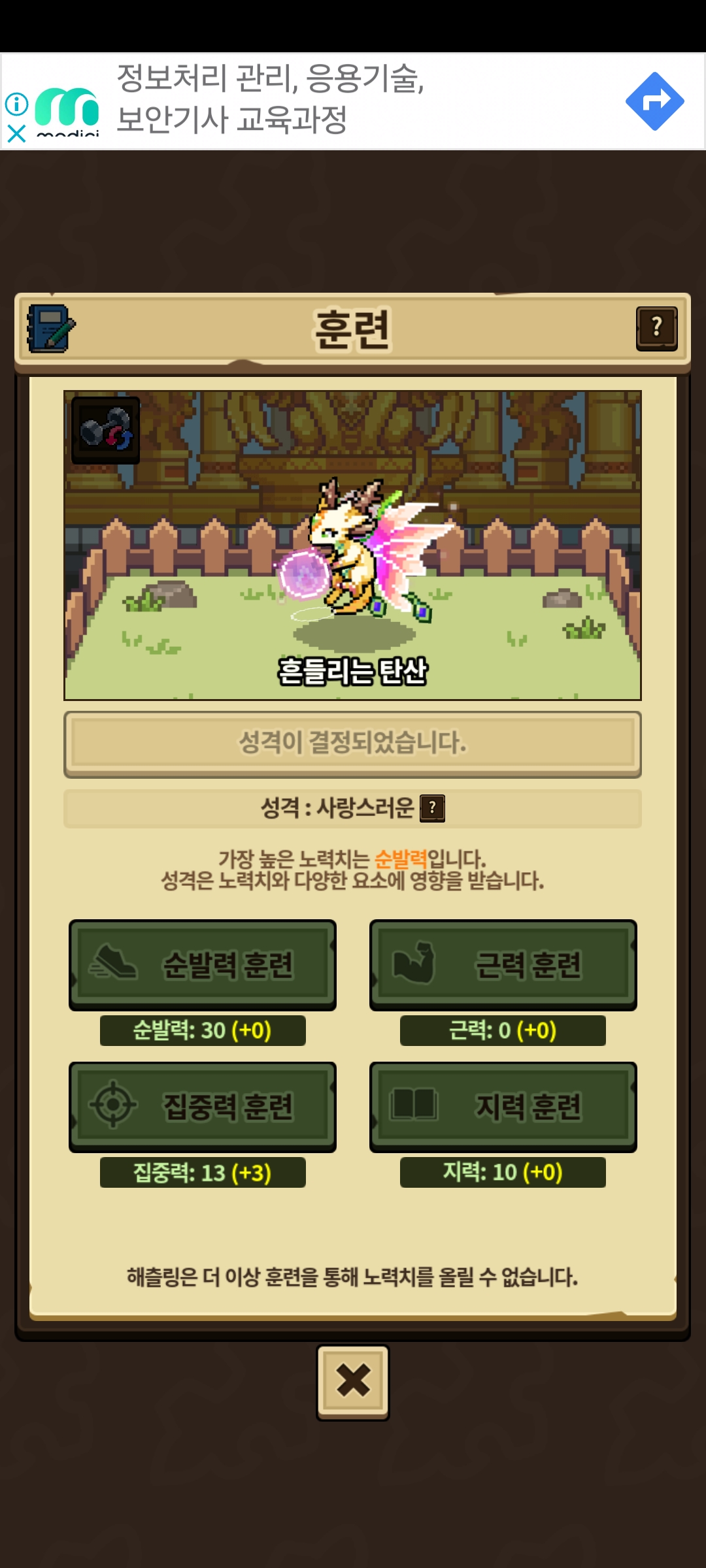Viewport: 706px width, 1568px height.
Task: Select 근력 훈련 button
Action: 503,964
